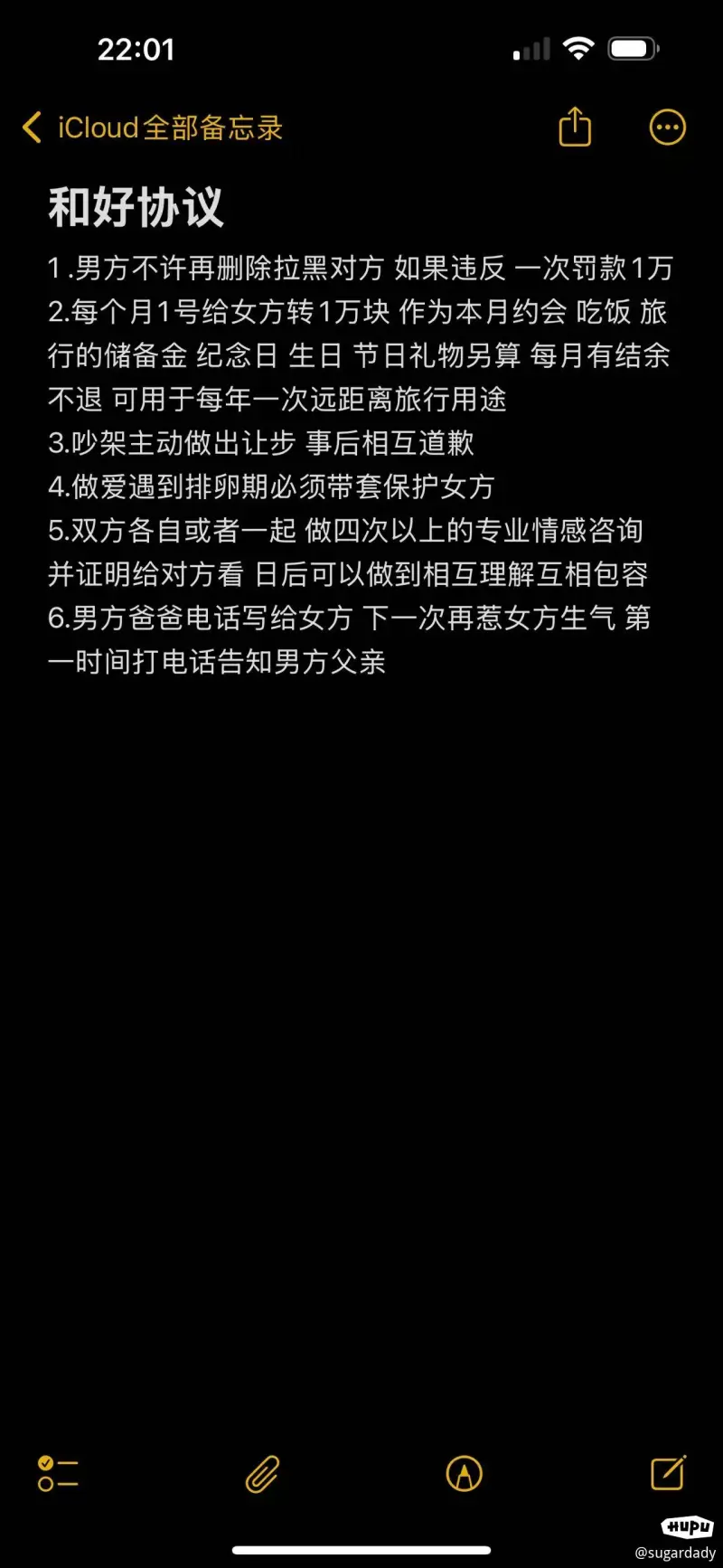Open the more options menu
723x1568 pixels.
pyautogui.click(x=668, y=128)
